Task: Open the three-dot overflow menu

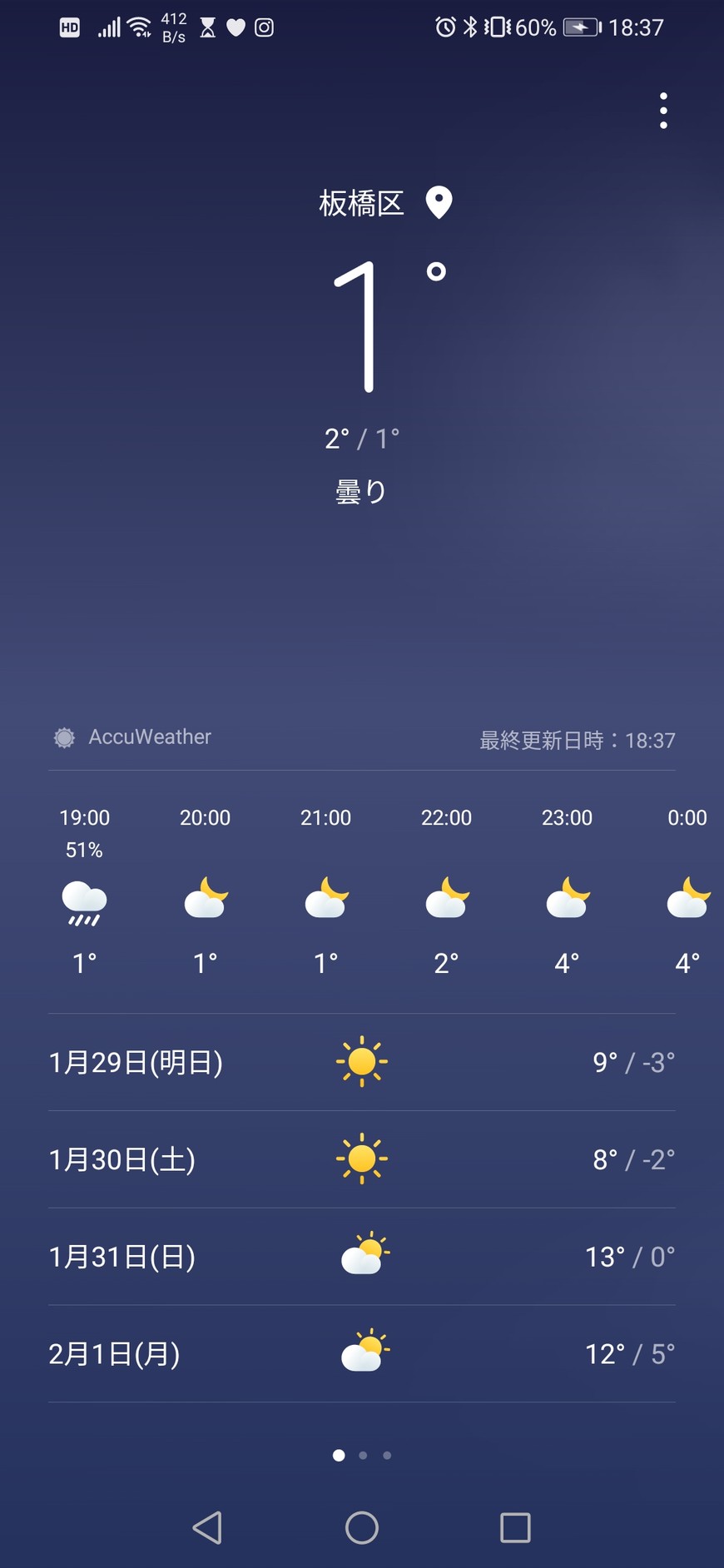Action: (x=663, y=111)
